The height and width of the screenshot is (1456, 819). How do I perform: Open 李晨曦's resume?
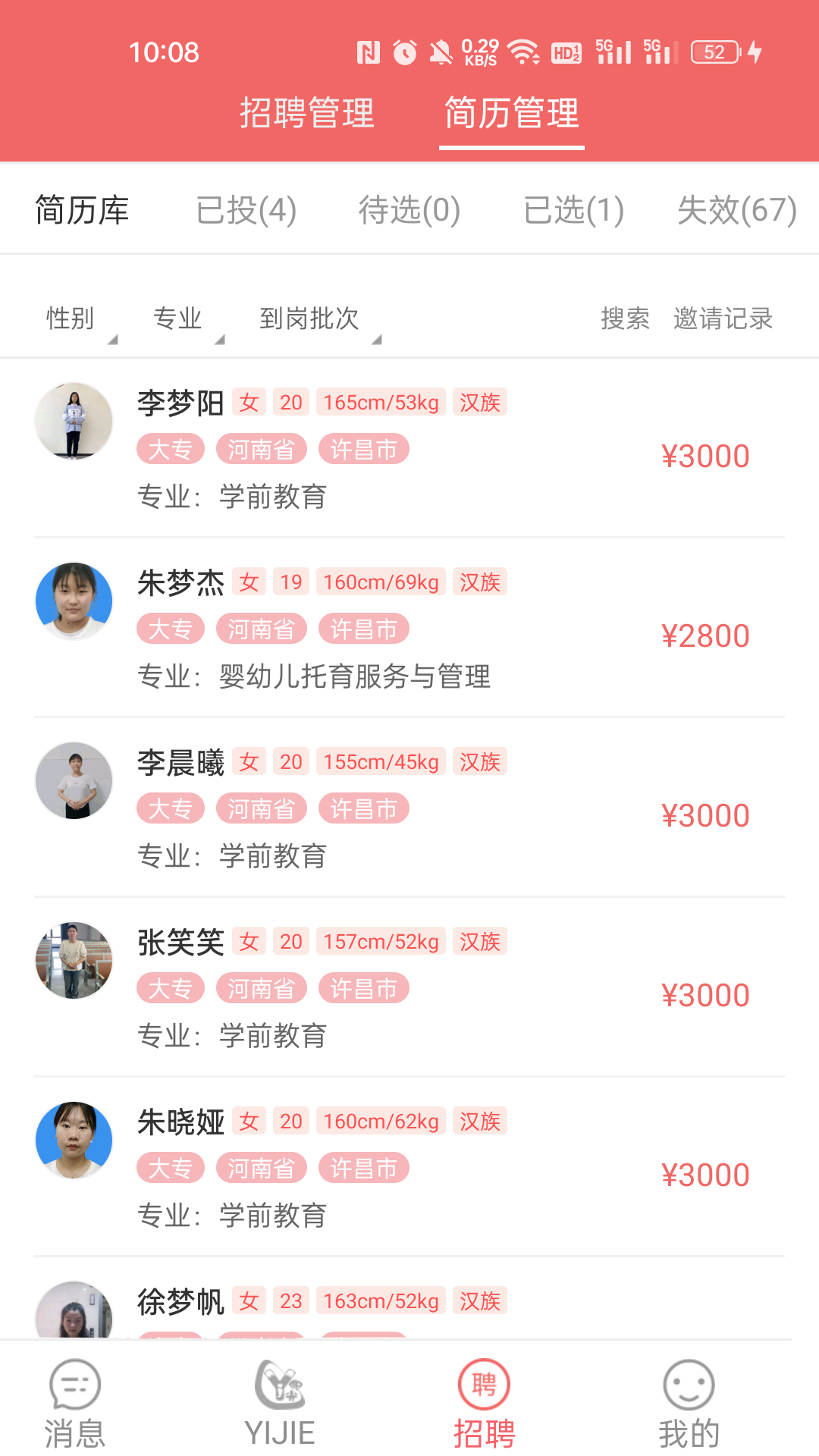coord(409,808)
